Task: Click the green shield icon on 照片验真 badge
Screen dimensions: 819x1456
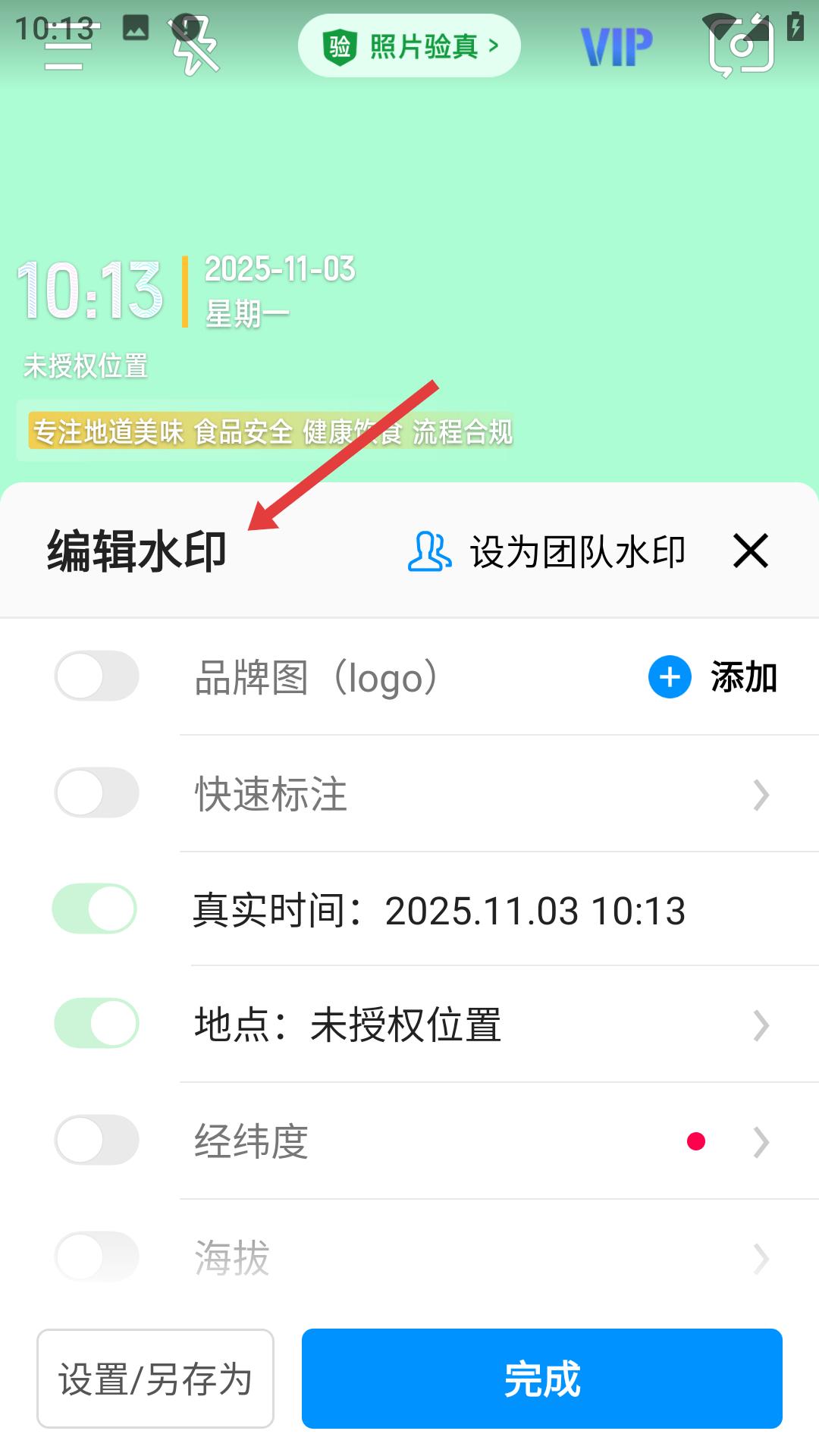Action: point(340,45)
